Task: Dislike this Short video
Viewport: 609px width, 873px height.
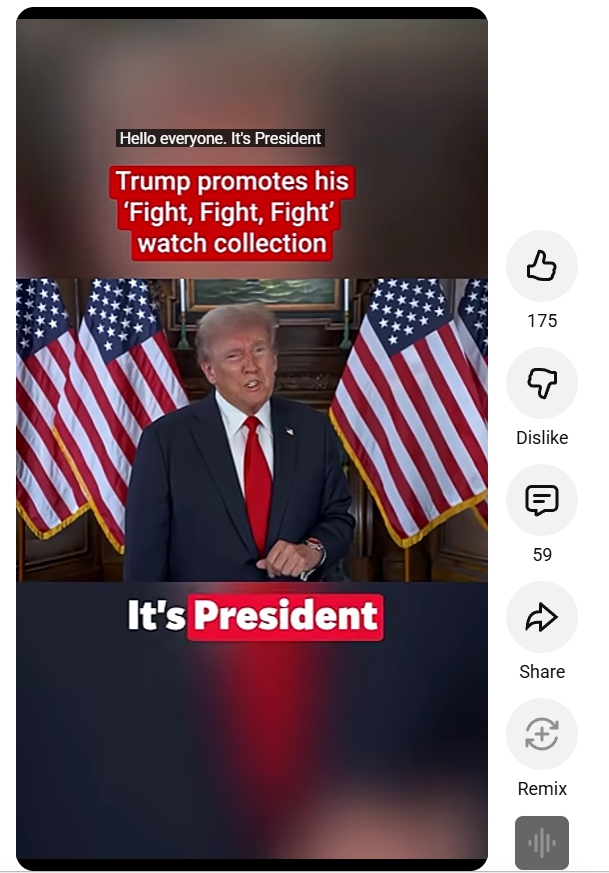Action: [541, 383]
